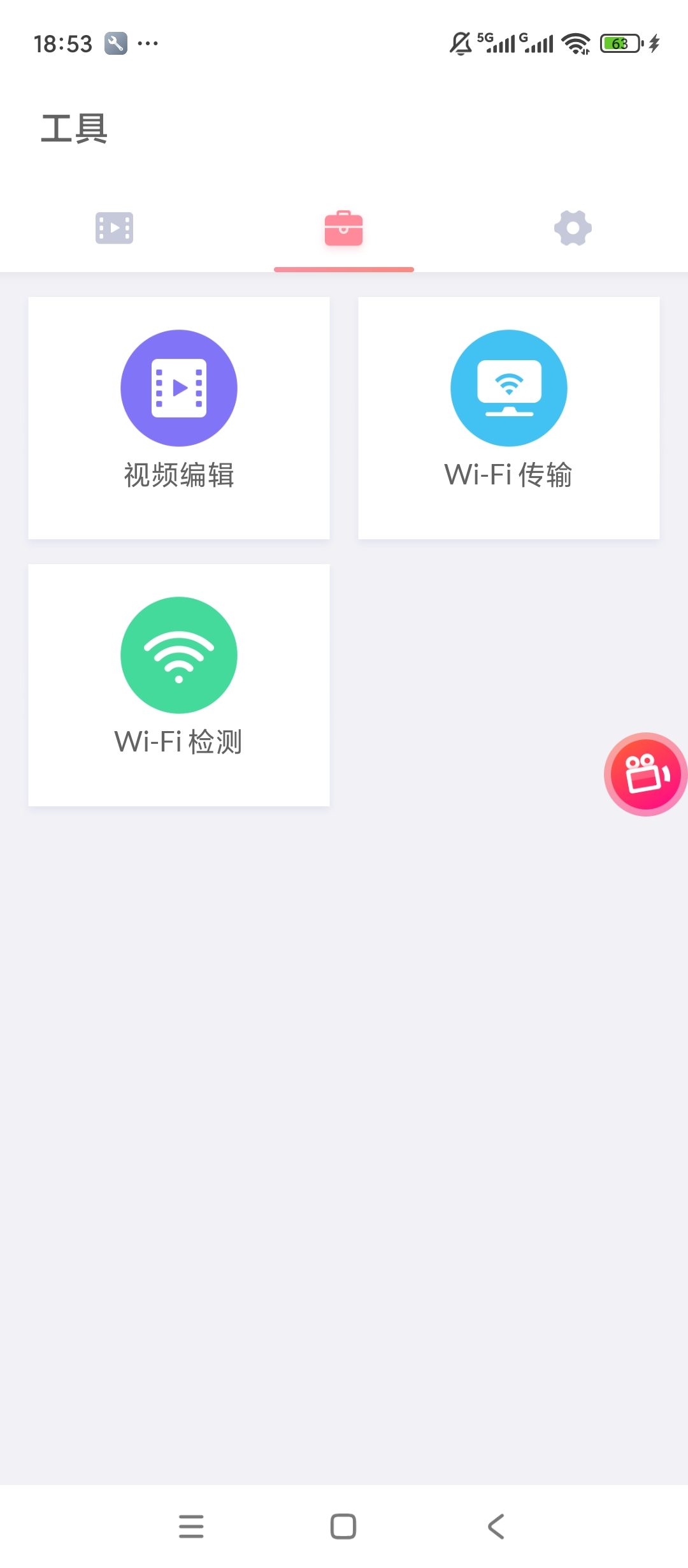Open the settings gear tab

click(x=573, y=228)
